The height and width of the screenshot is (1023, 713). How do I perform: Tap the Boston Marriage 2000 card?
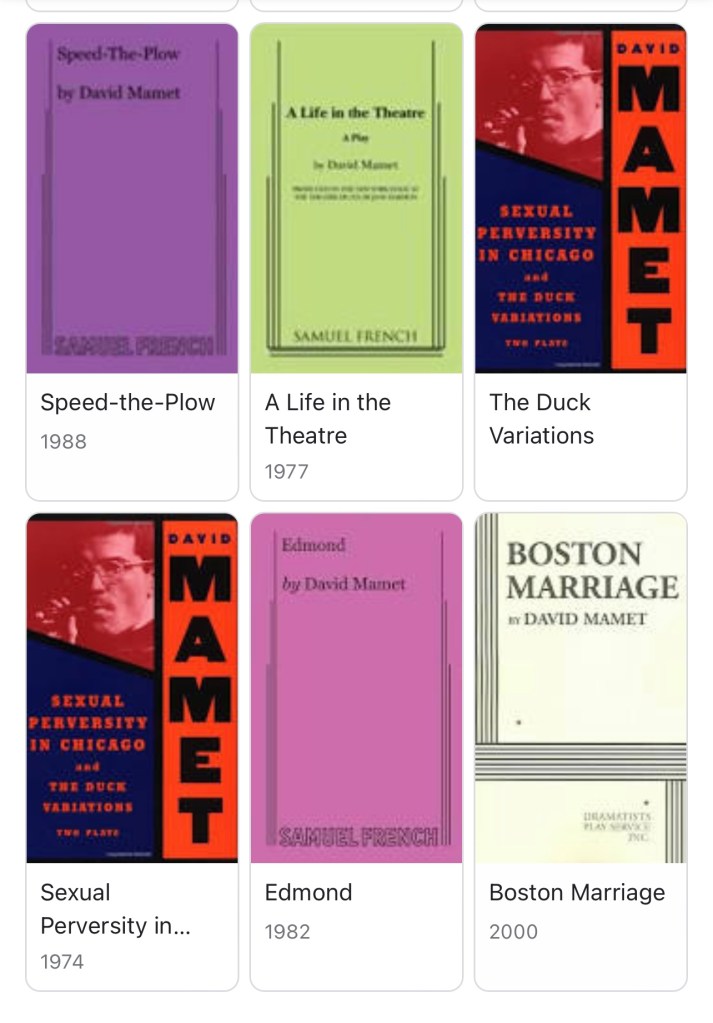point(580,752)
